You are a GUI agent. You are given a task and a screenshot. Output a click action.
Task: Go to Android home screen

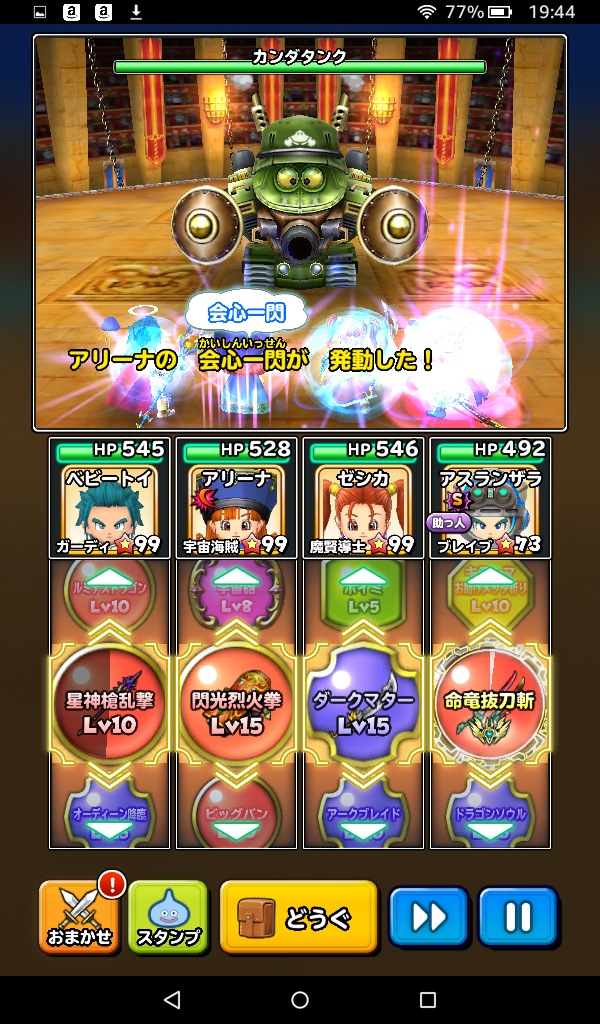[300, 1000]
